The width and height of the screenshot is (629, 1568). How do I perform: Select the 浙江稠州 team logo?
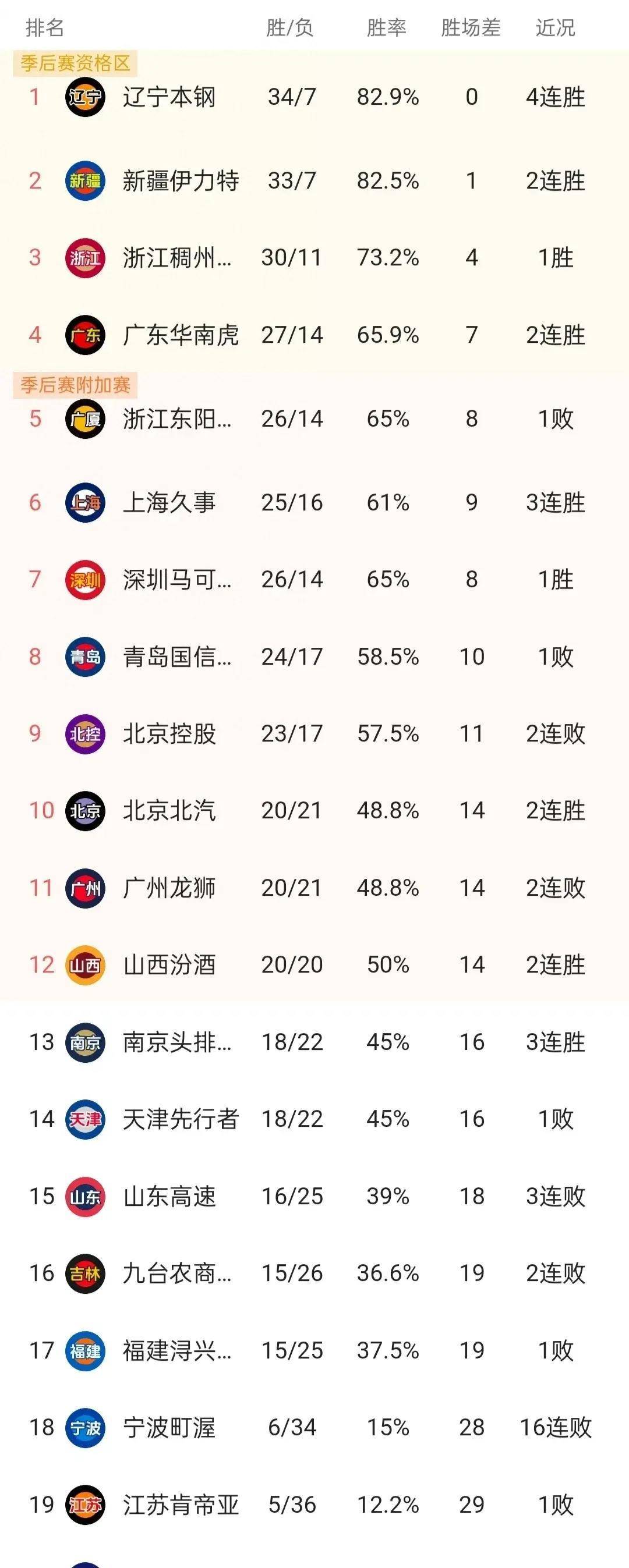[85, 256]
